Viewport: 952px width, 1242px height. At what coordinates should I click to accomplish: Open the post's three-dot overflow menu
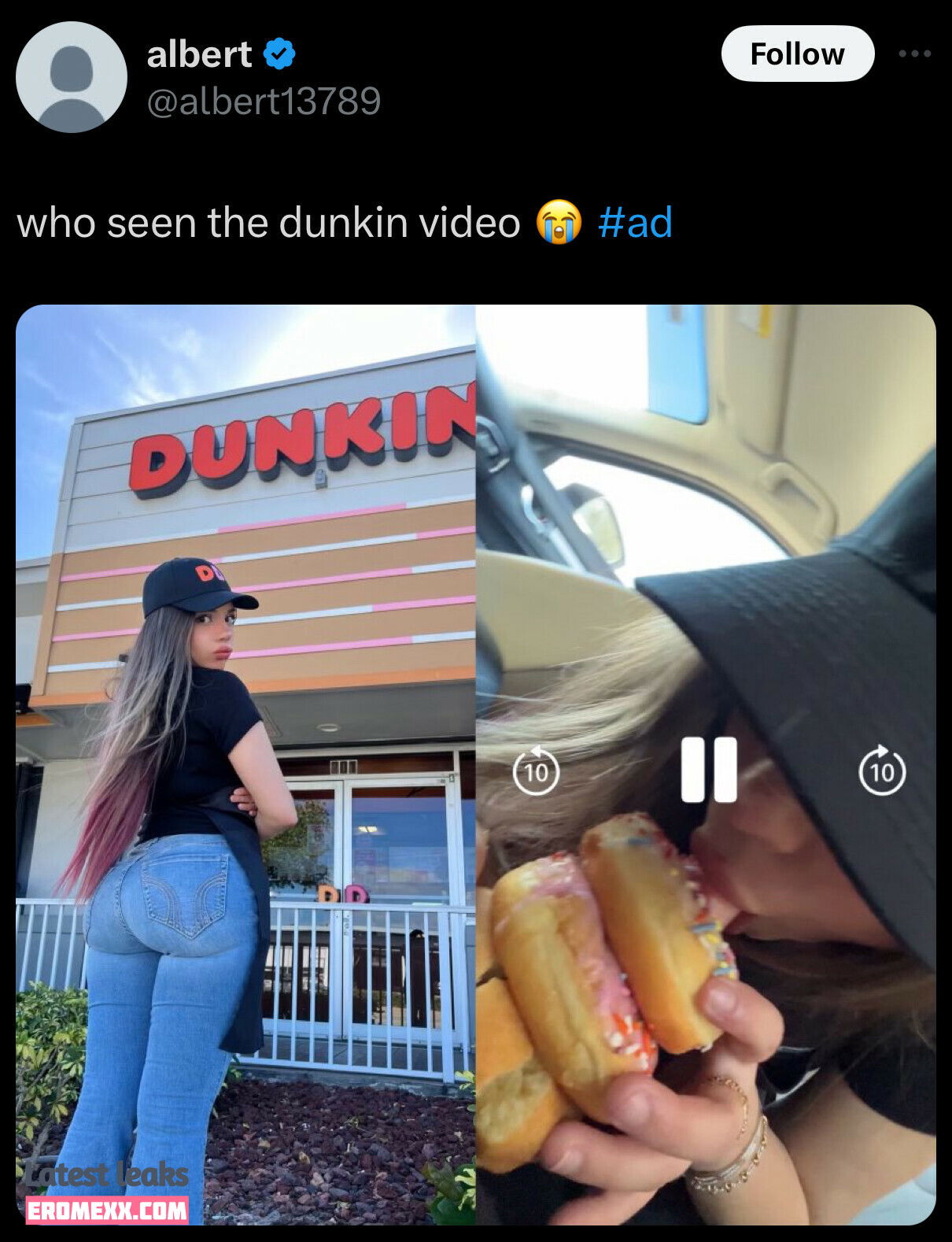(x=915, y=54)
